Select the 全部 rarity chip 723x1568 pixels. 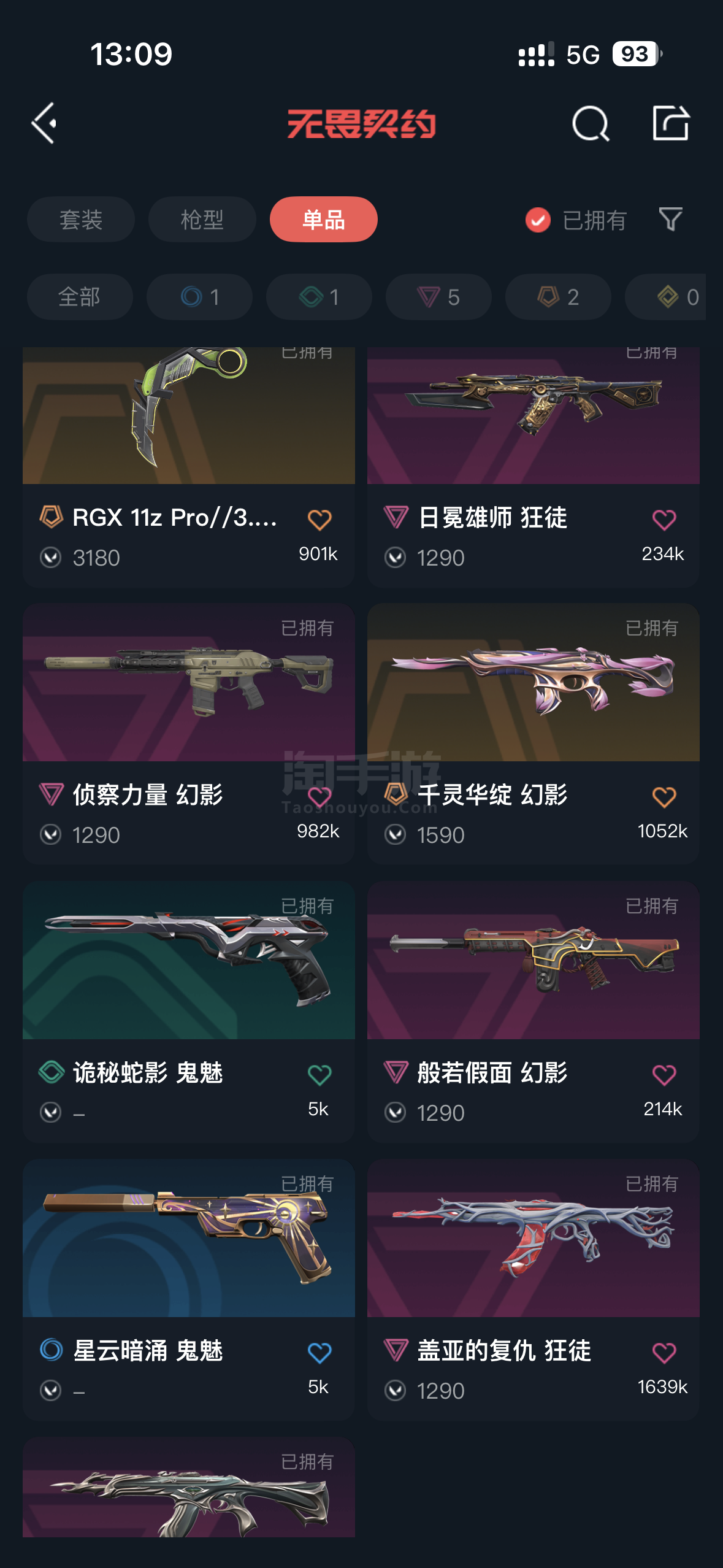80,297
